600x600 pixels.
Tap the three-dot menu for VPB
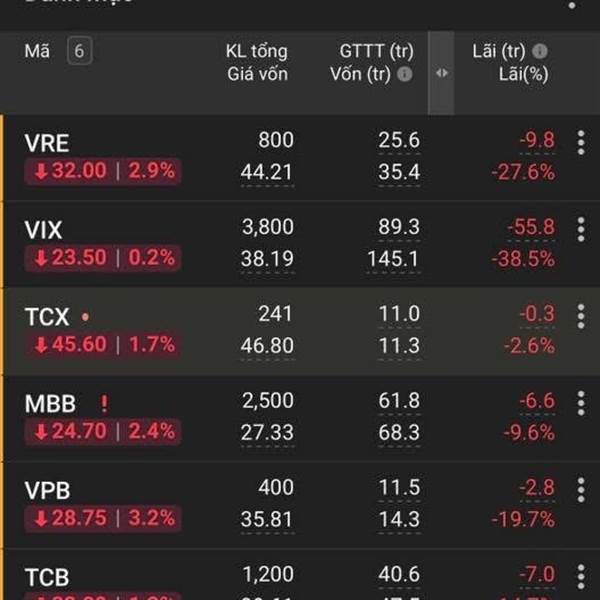point(581,491)
